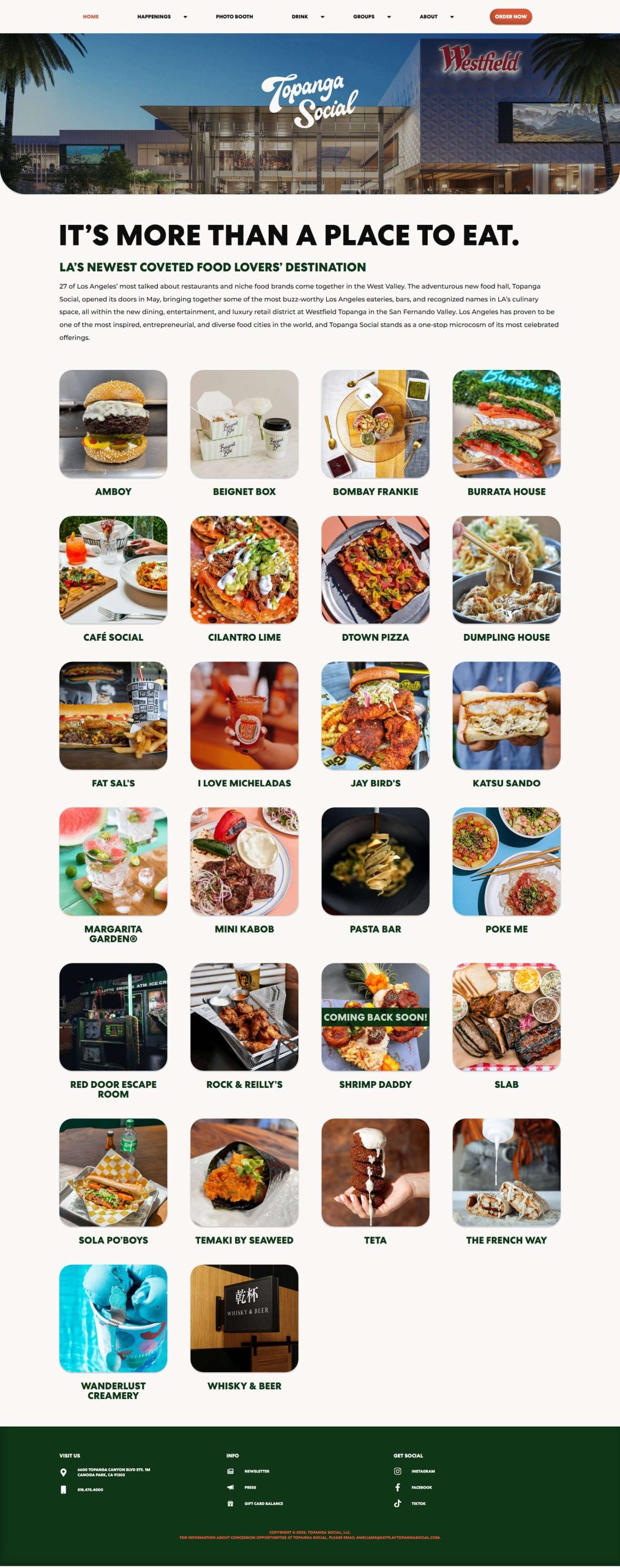
Task: Open Temaki by Seaweed tile
Action: tap(244, 1172)
